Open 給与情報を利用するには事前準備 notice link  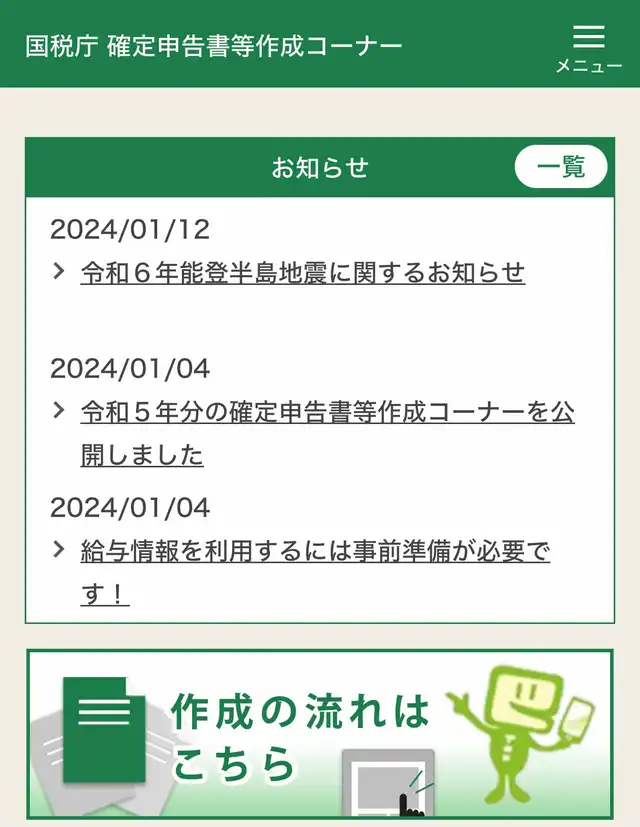click(x=315, y=573)
